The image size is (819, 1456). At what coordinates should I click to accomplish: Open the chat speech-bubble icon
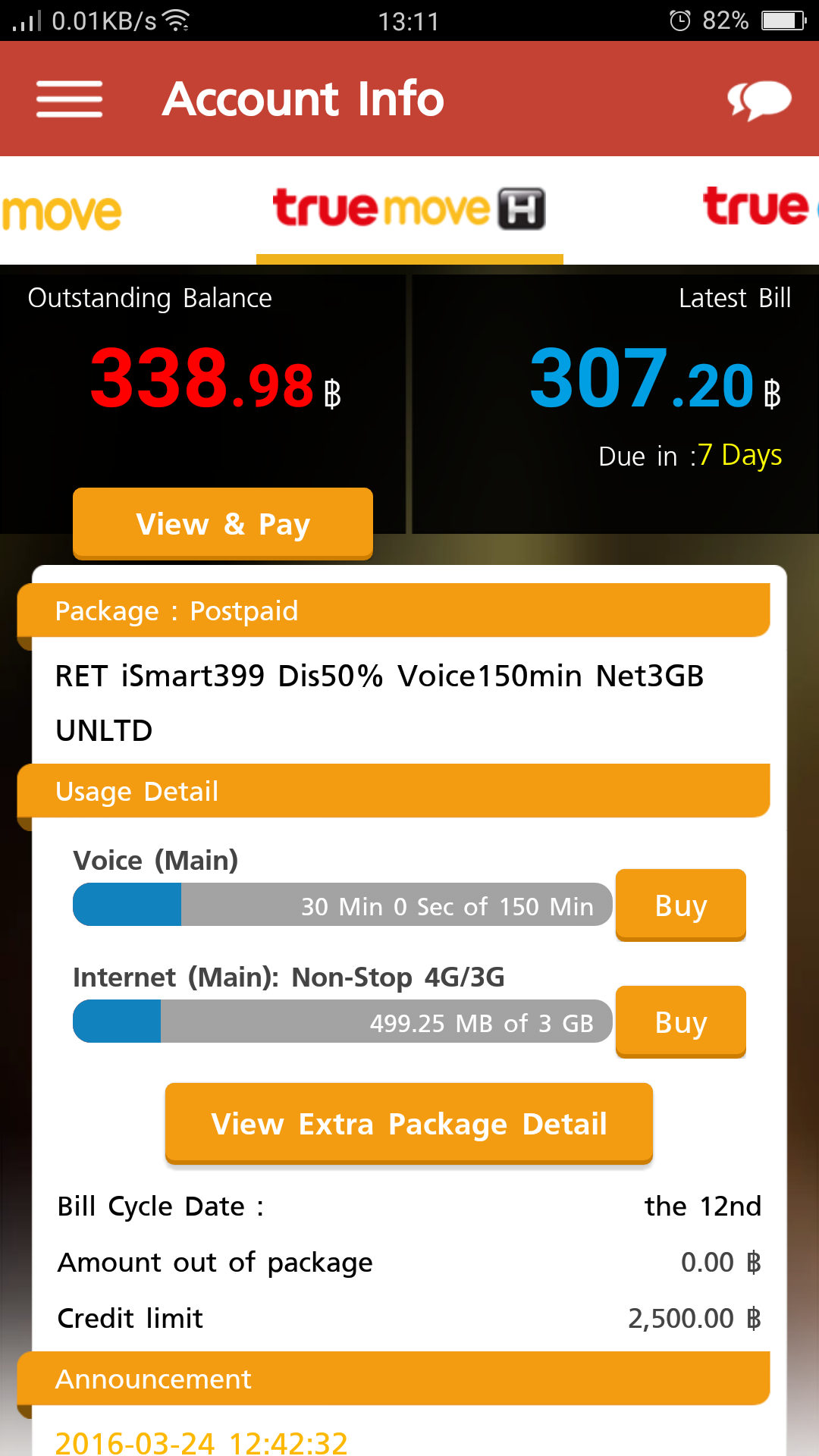pyautogui.click(x=759, y=99)
